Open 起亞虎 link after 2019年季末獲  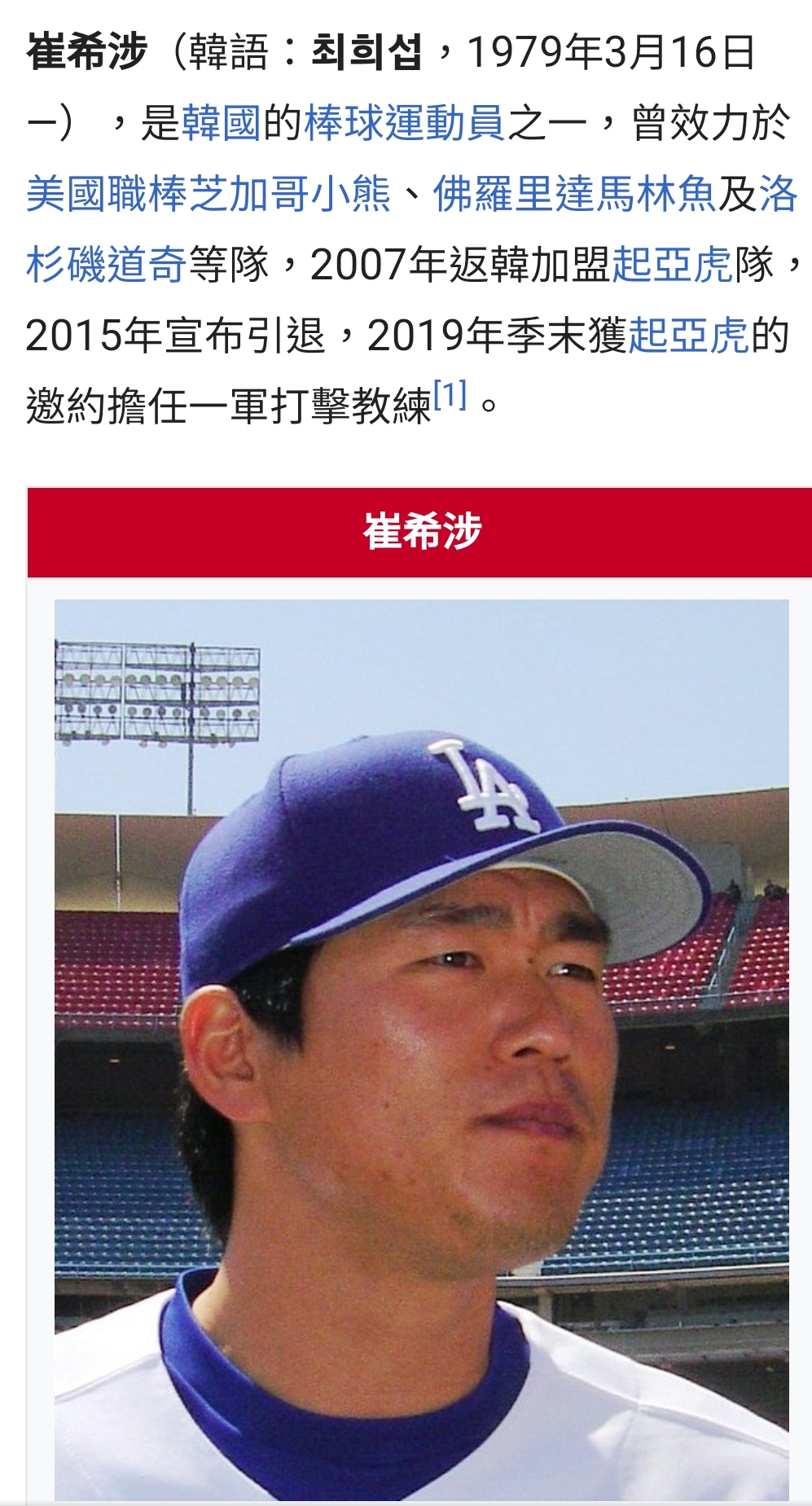pos(688,336)
